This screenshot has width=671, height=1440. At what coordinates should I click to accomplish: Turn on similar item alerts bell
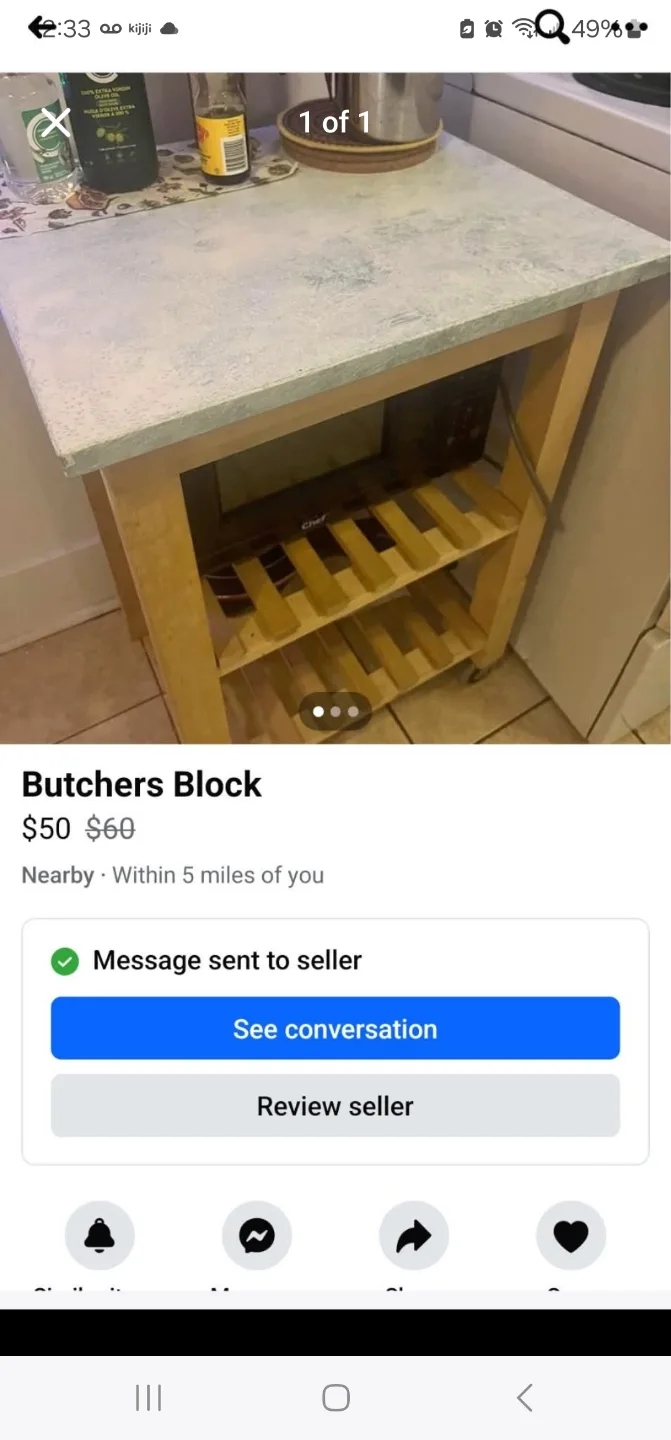(99, 1236)
